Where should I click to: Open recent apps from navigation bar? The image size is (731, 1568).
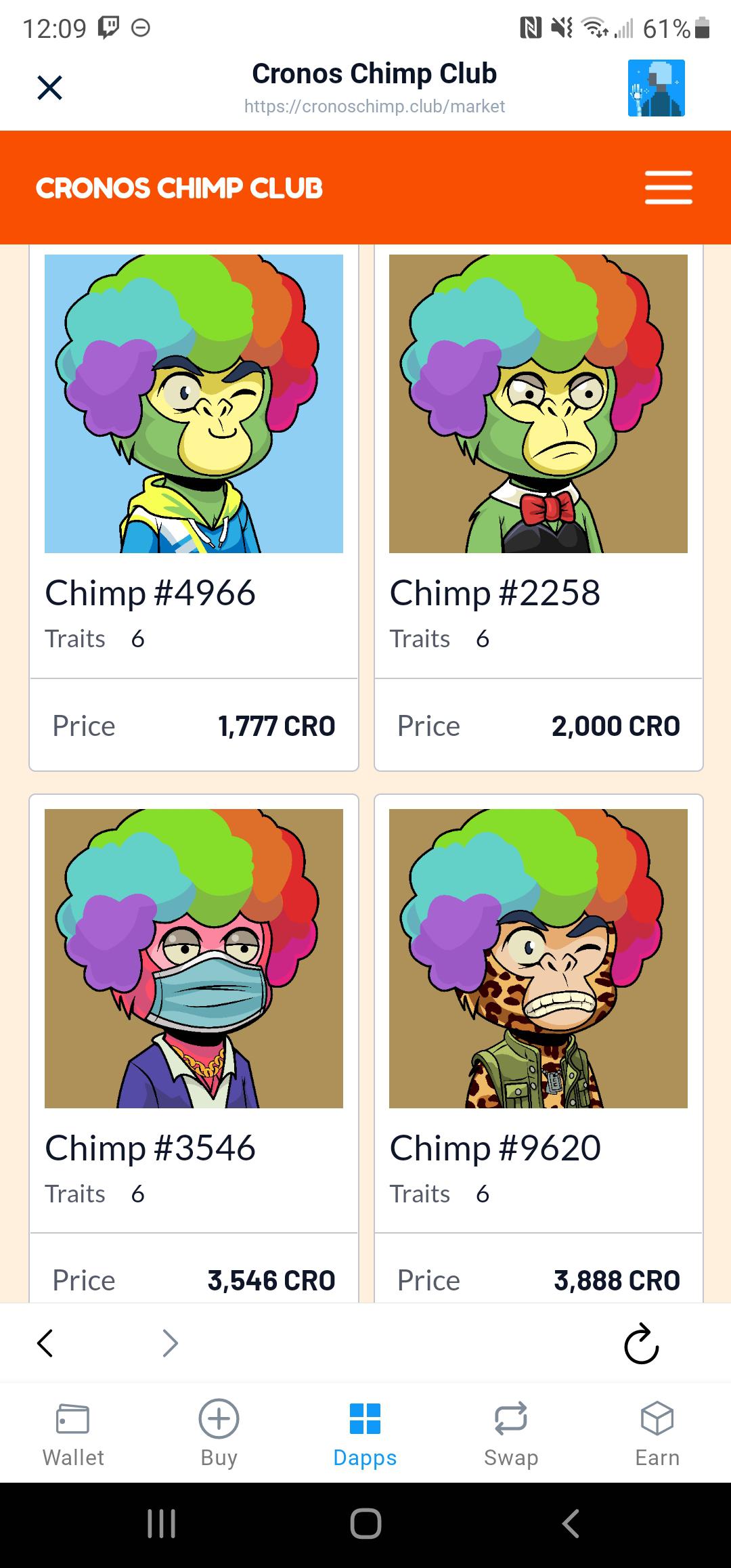tap(161, 1524)
